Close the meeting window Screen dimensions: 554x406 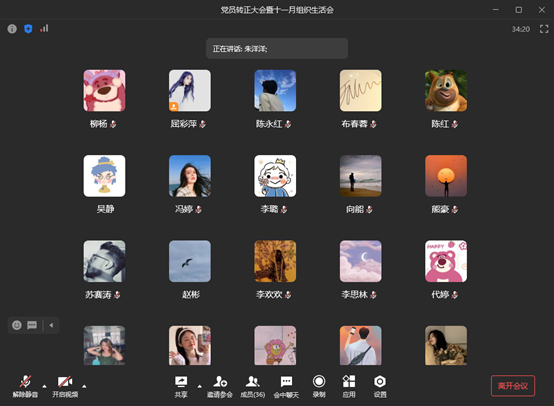point(542,10)
